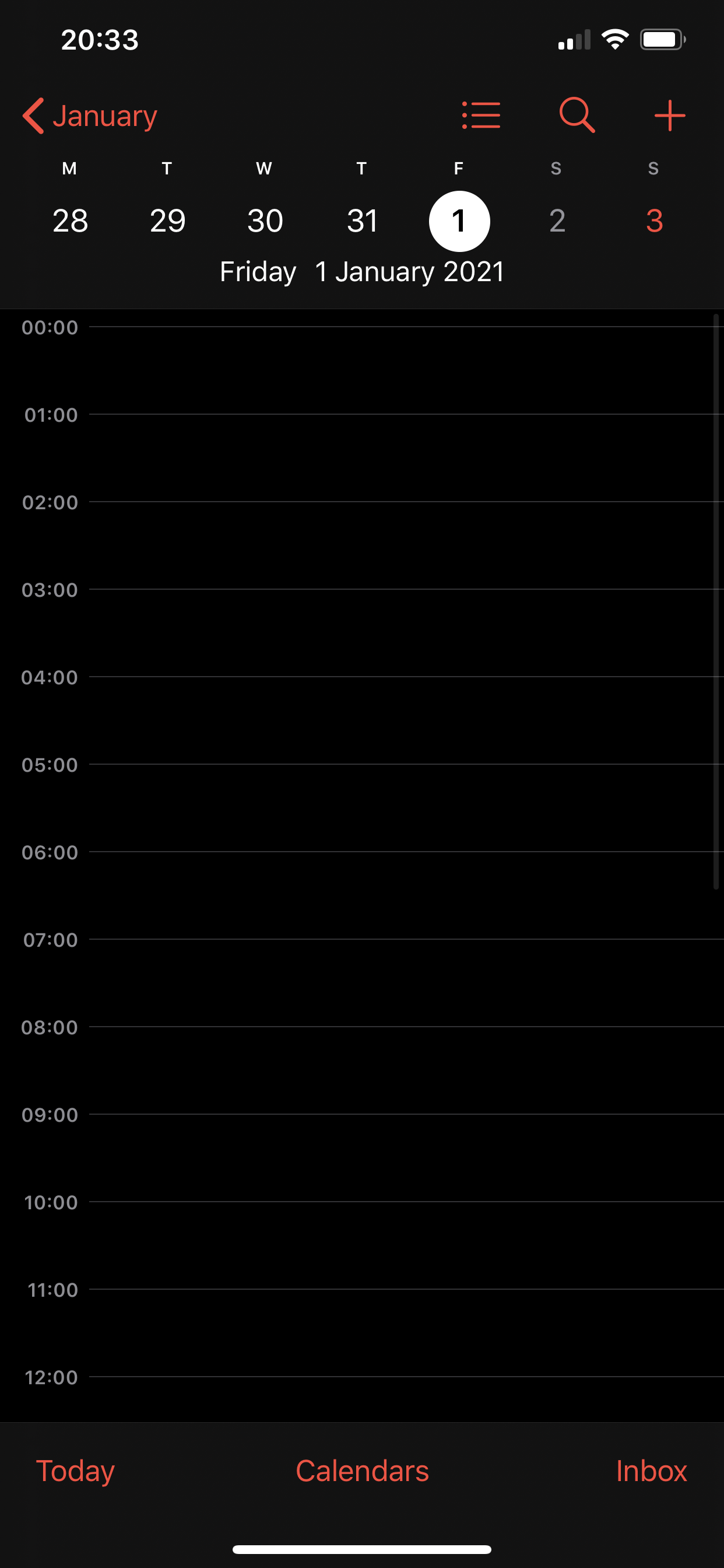Viewport: 724px width, 1568px height.
Task: Tap the cellular signal indicator
Action: coord(572,40)
